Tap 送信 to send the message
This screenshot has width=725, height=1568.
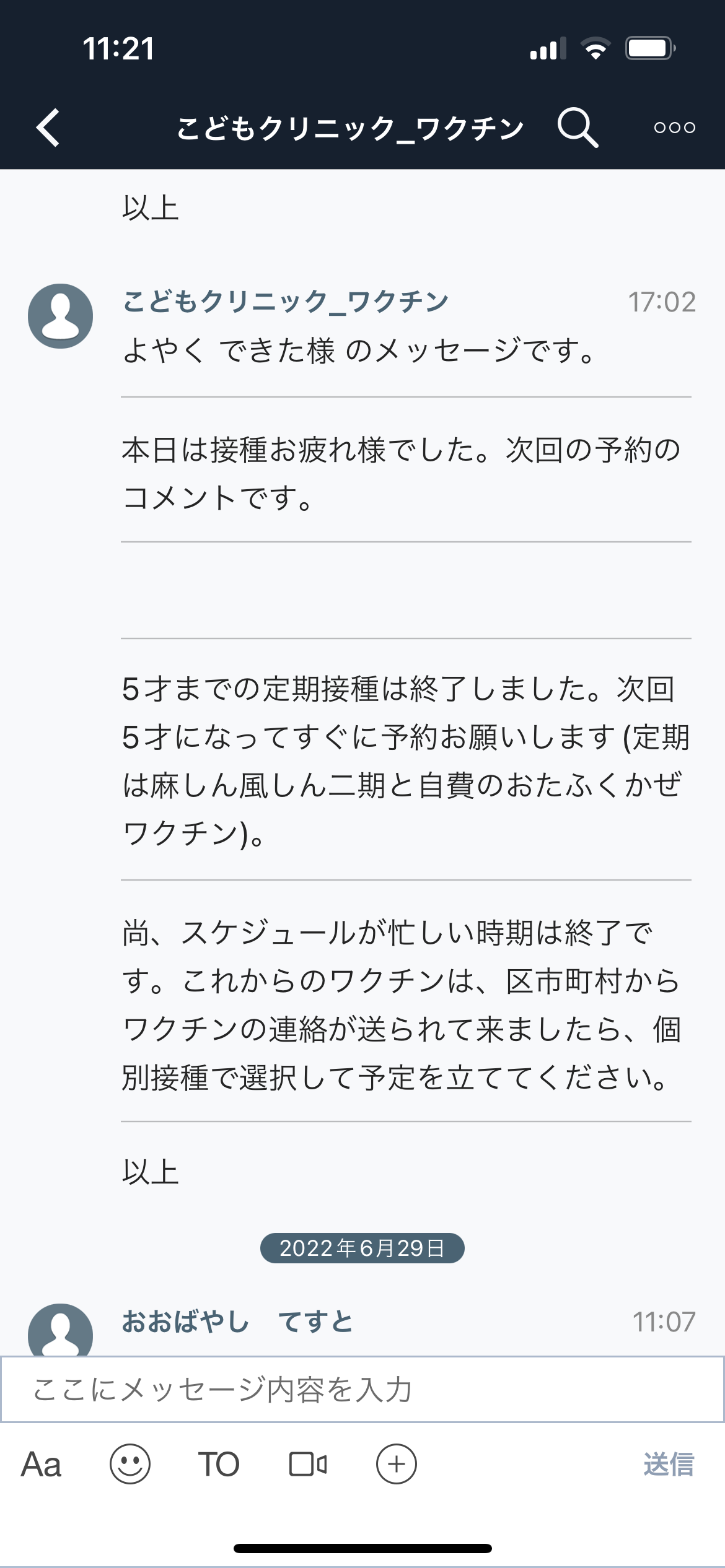(x=669, y=1465)
